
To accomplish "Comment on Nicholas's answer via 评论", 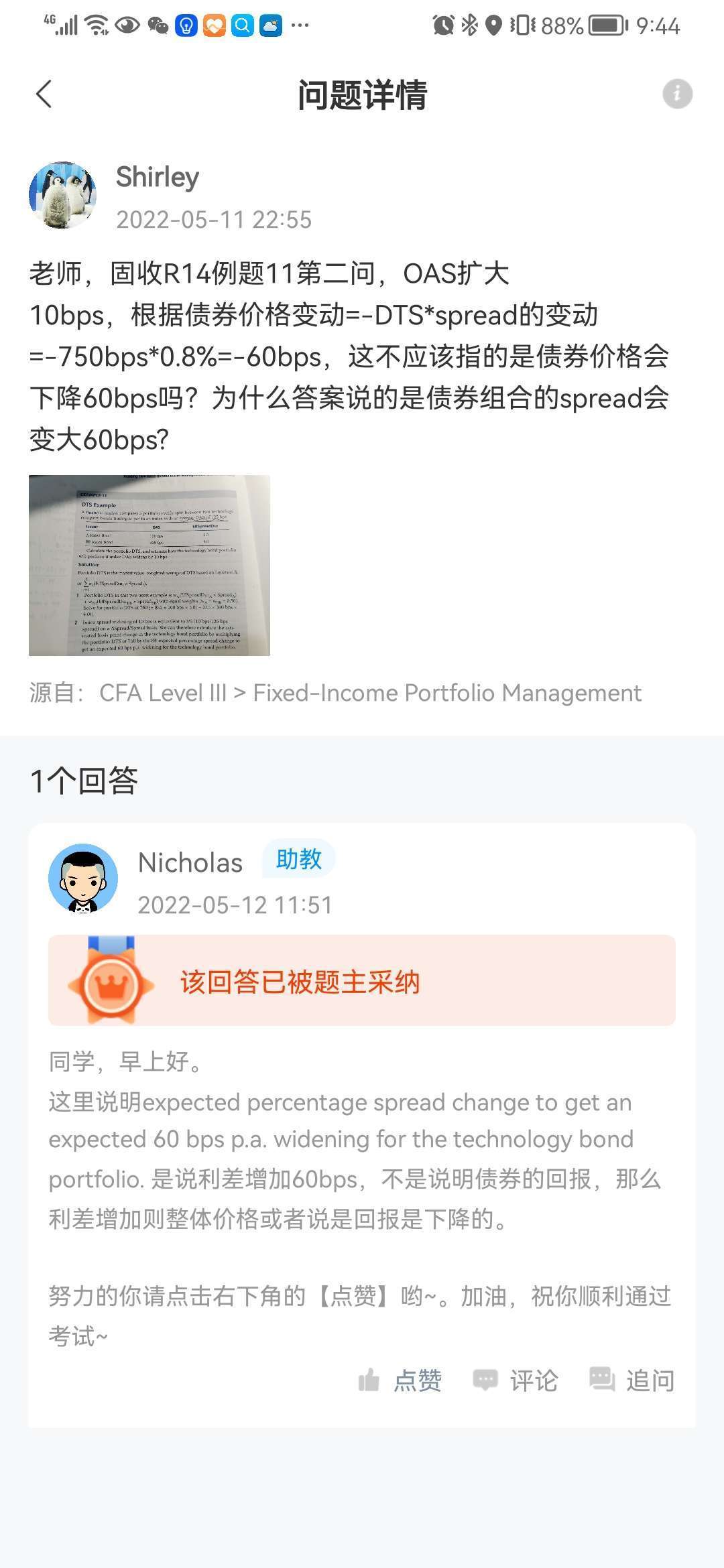I will 516,1380.
